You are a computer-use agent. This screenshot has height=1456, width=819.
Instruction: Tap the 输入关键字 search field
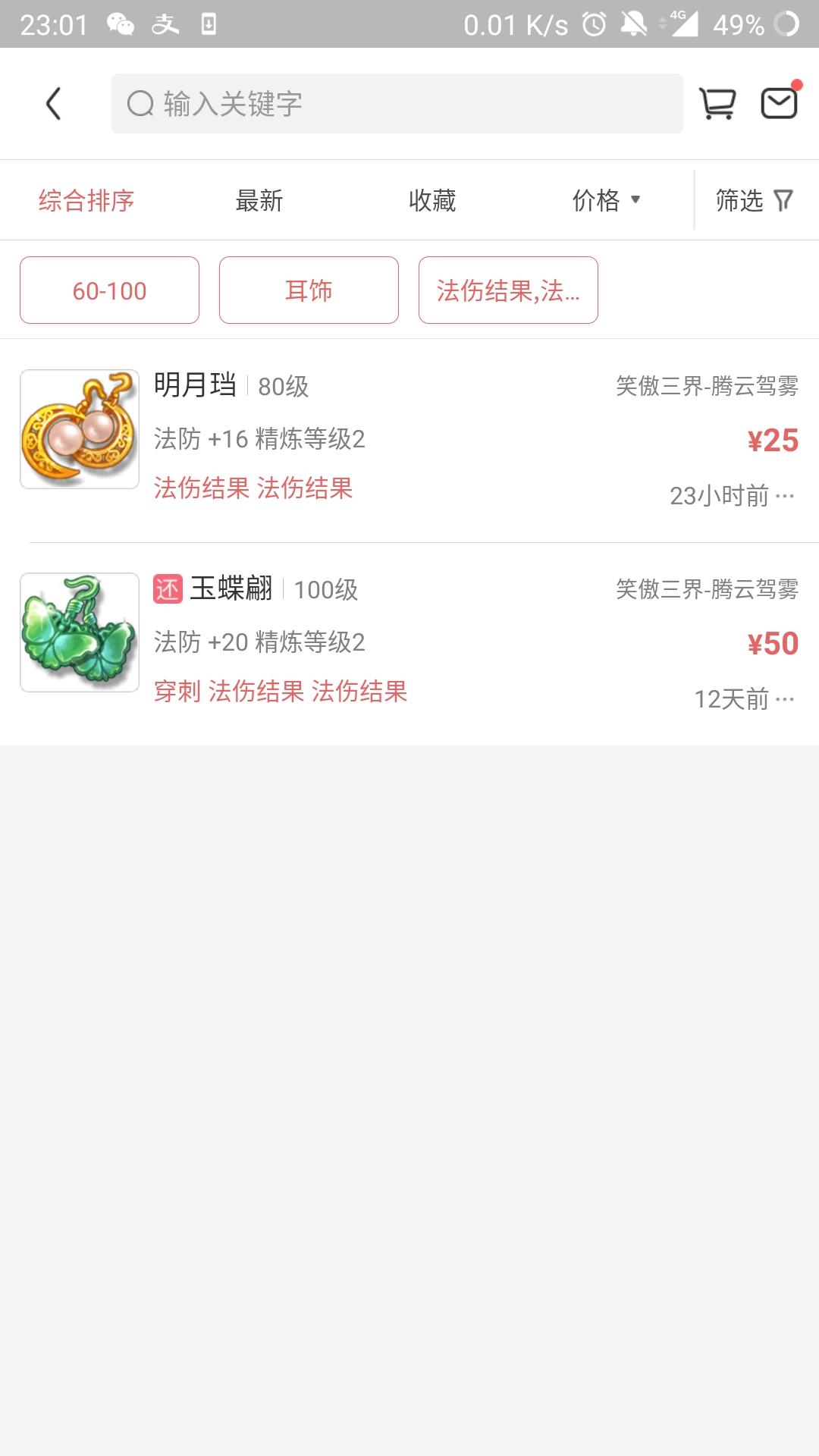click(397, 104)
